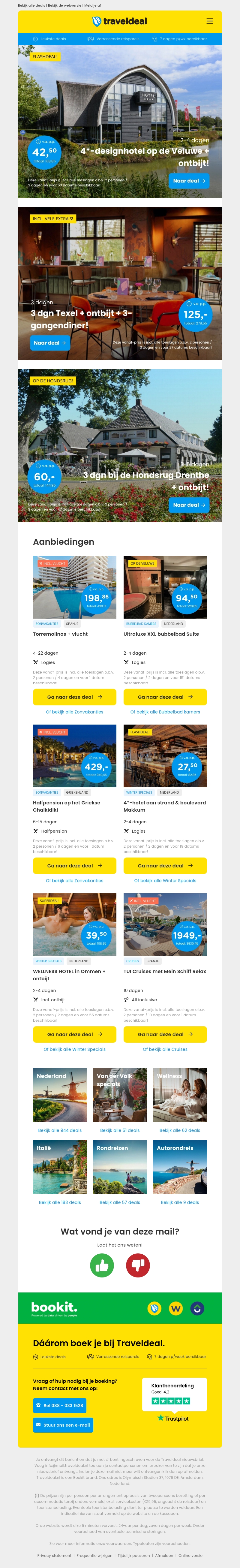Tap Naar deal on the Hondsrug Drenthe banner
The image size is (240, 1568).
[188, 505]
